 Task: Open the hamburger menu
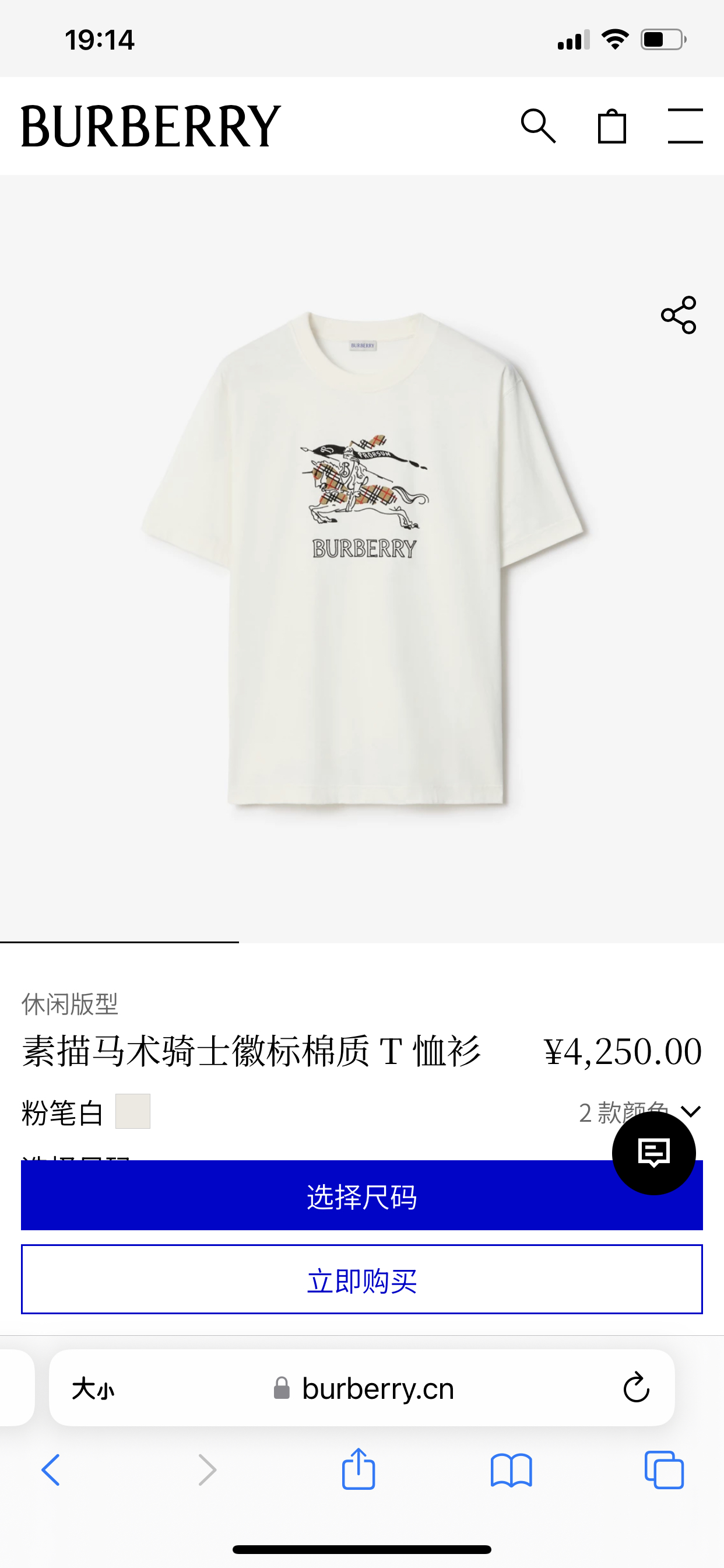coord(685,127)
